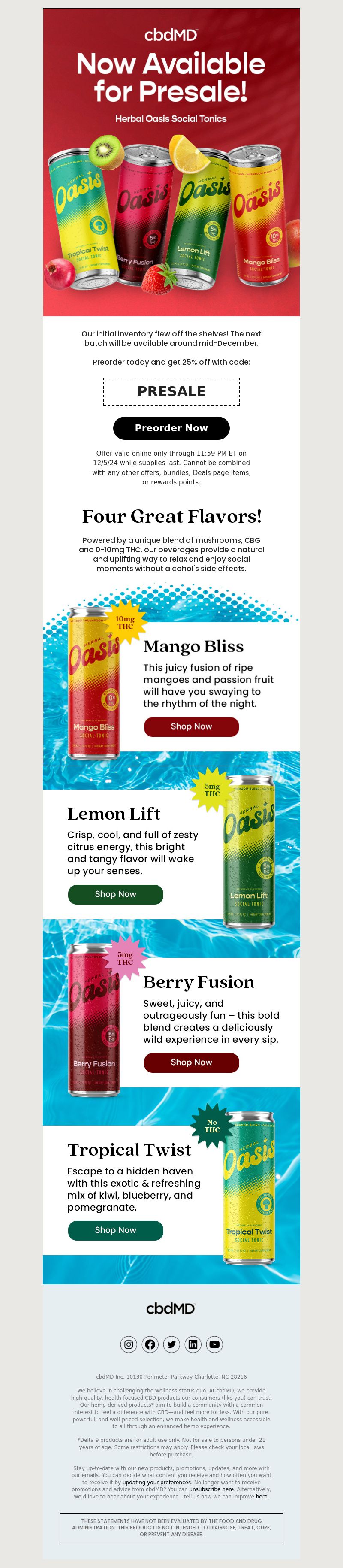Tap the Preorder Now button

coord(171,428)
